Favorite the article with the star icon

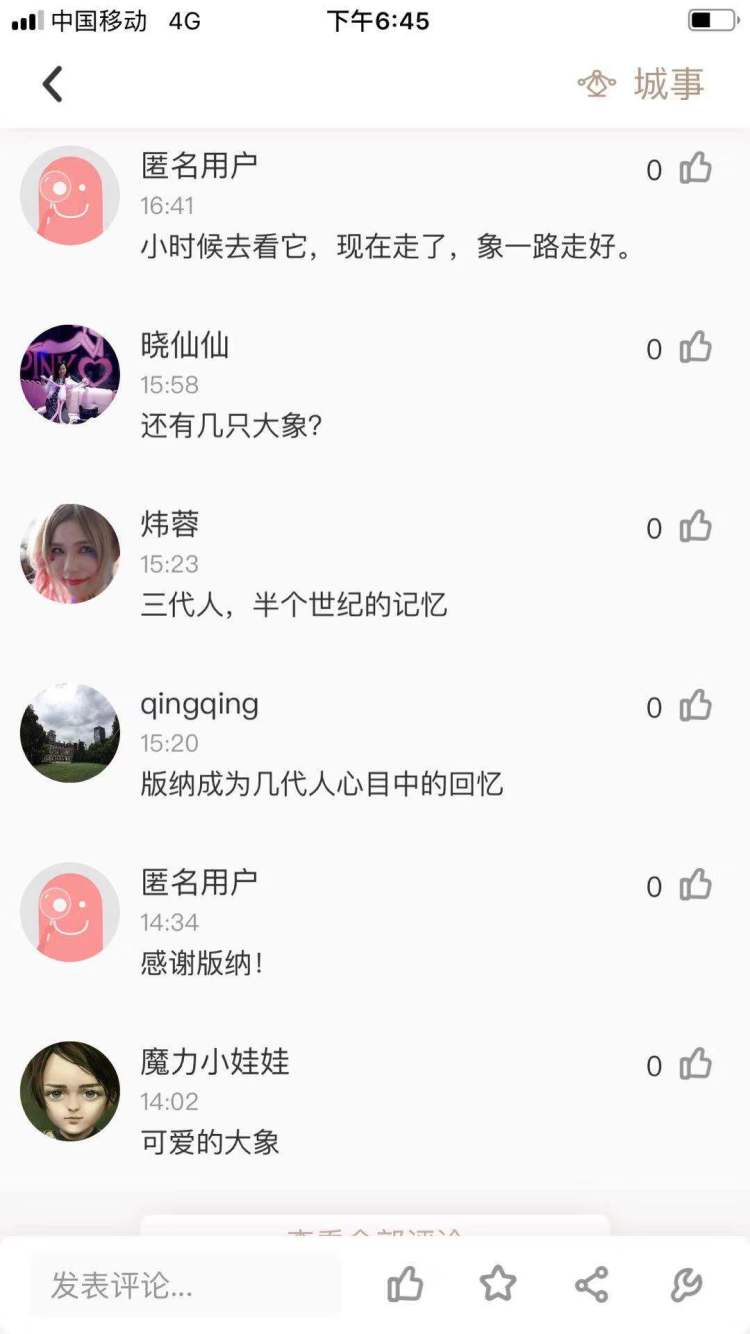(x=497, y=1284)
